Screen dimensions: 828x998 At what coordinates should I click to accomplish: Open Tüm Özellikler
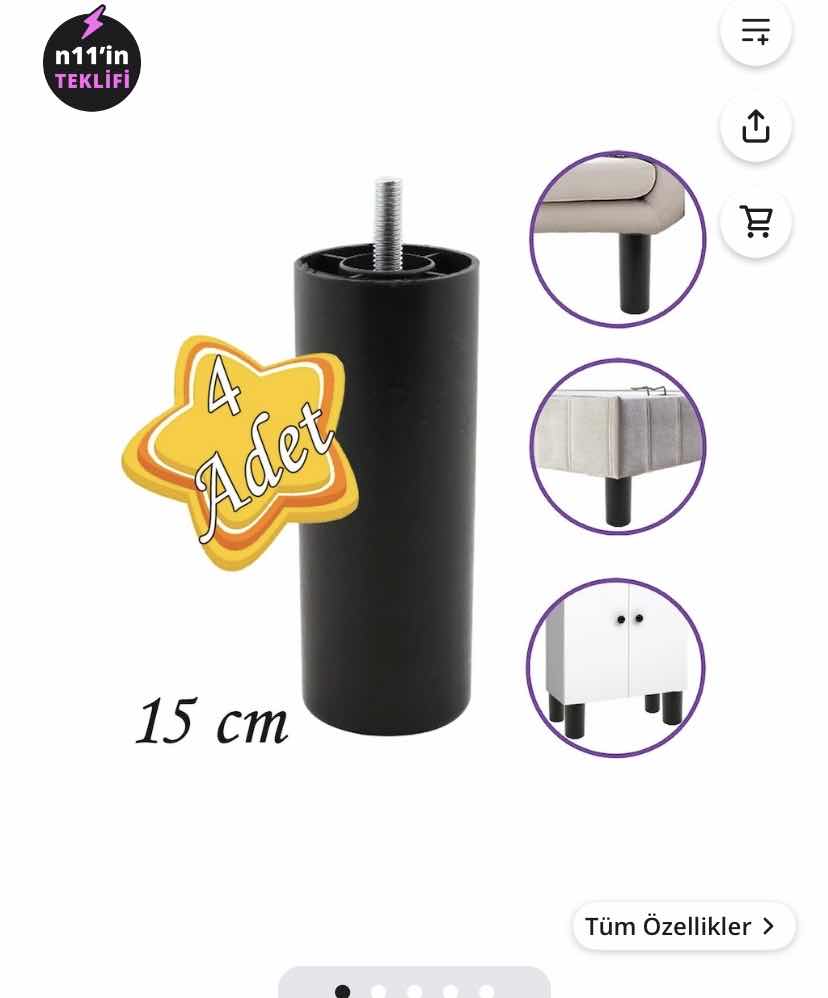click(683, 926)
